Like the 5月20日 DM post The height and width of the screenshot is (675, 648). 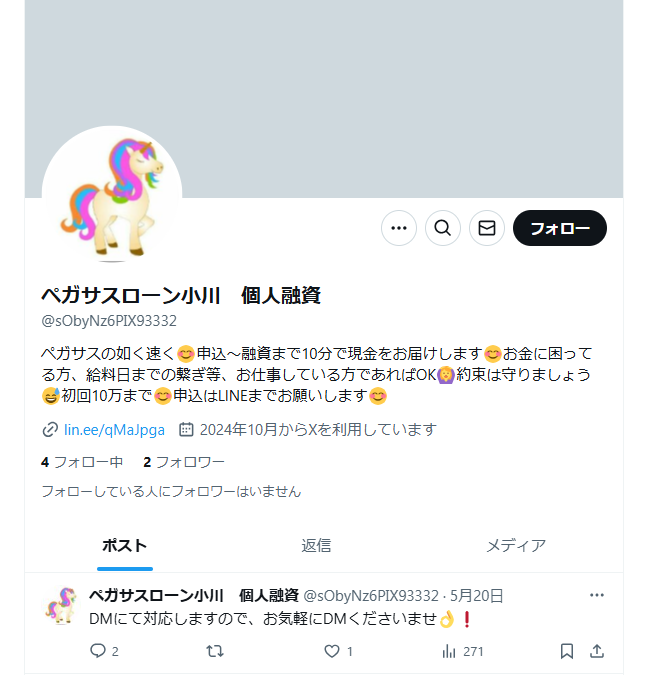tap(332, 651)
